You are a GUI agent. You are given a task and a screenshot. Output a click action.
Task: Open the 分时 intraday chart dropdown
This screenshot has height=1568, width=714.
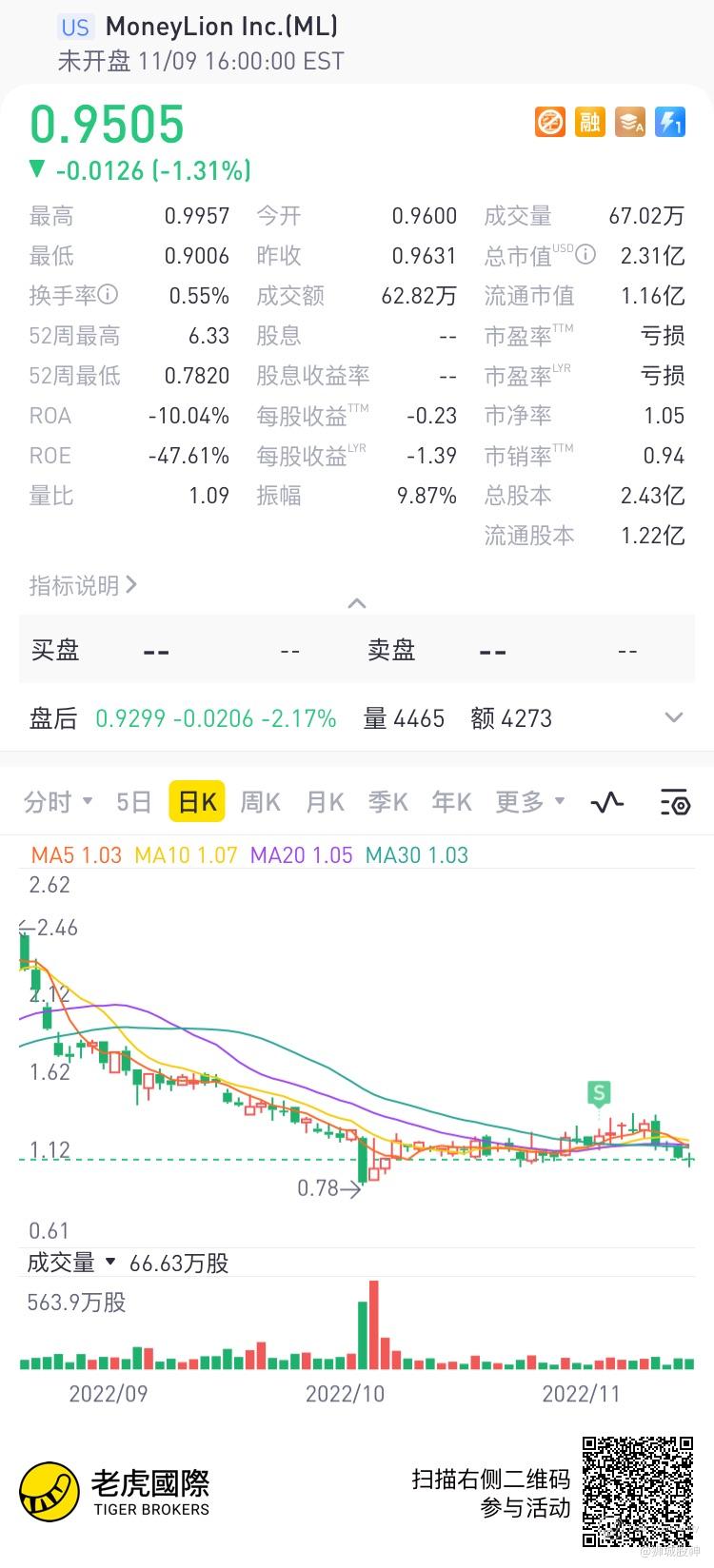tap(57, 802)
